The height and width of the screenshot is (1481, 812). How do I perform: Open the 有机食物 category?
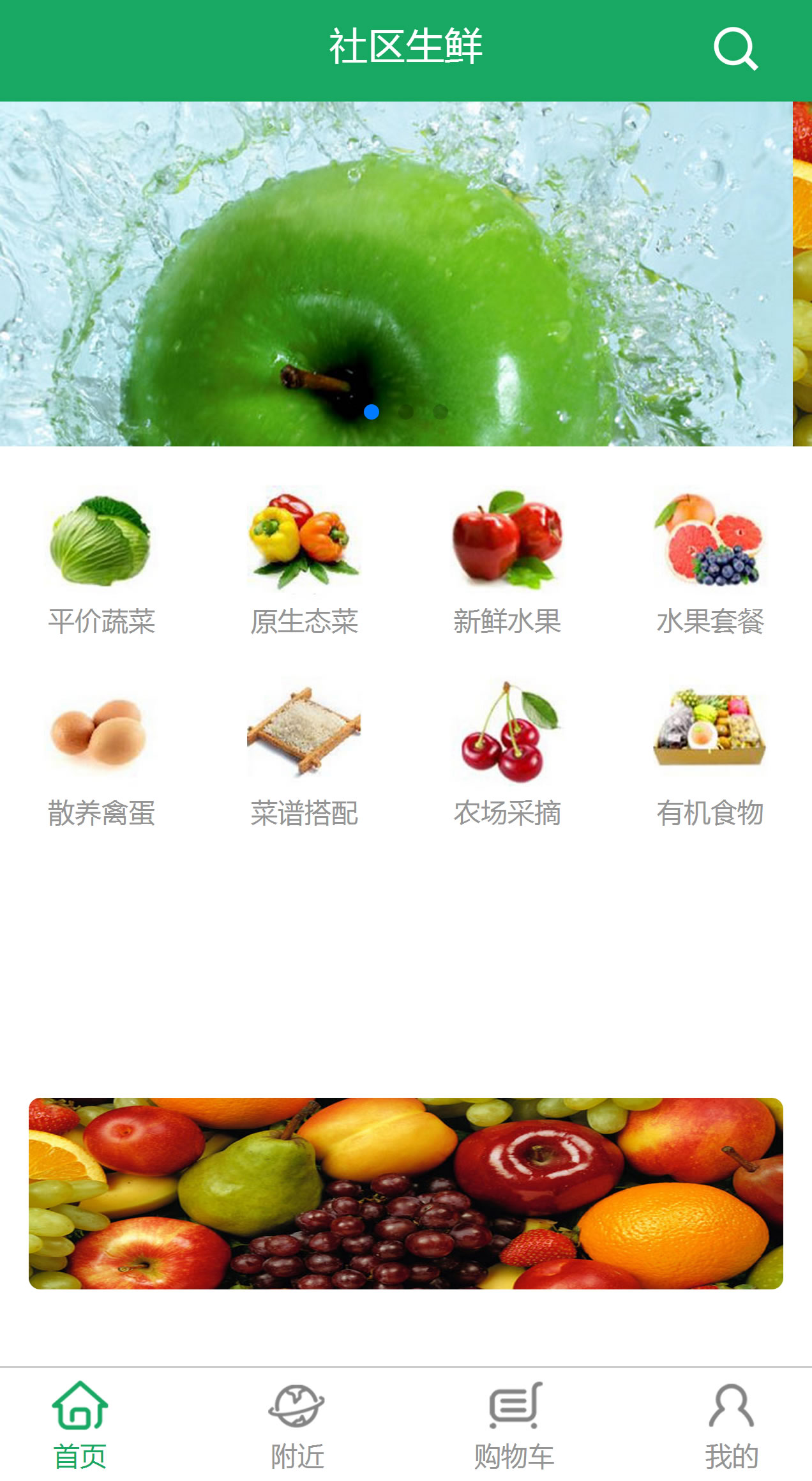(710, 754)
